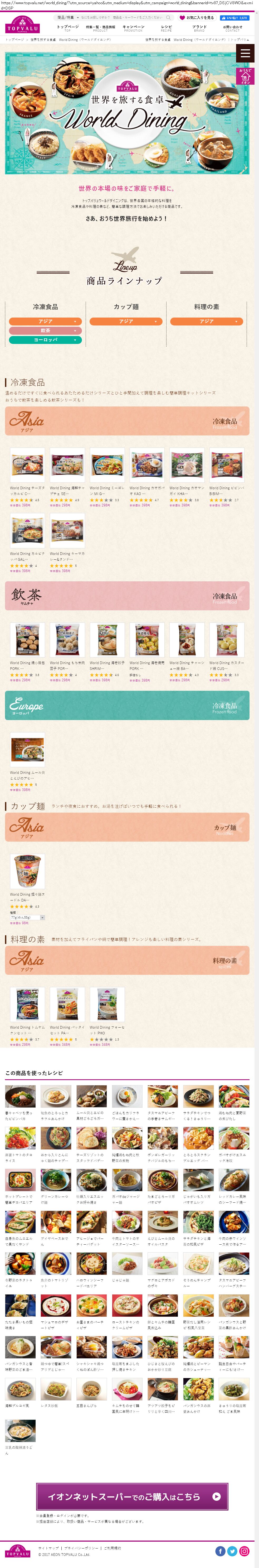Open the Facebook icon in footer
Image resolution: width=259 pixels, height=1568 pixels.
pos(220,1551)
